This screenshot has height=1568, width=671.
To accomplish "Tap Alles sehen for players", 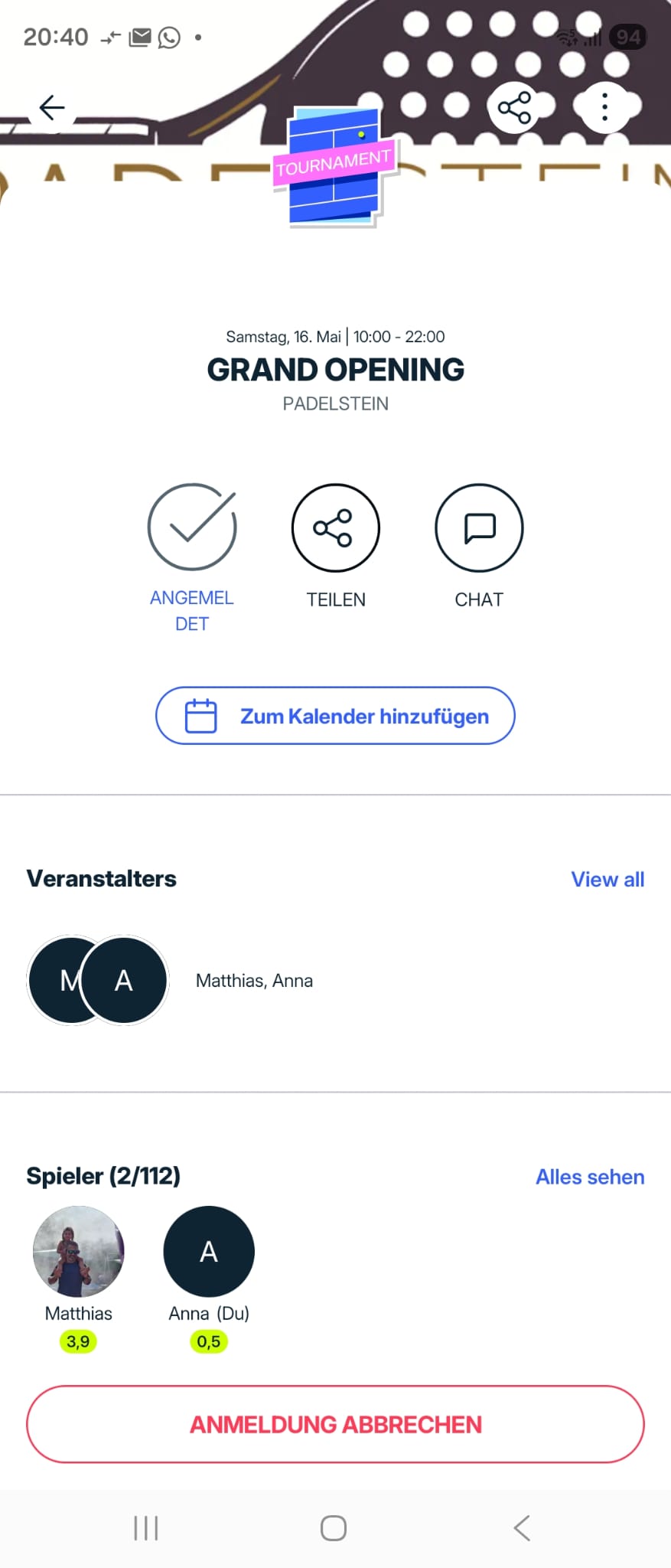I will coord(590,1177).
